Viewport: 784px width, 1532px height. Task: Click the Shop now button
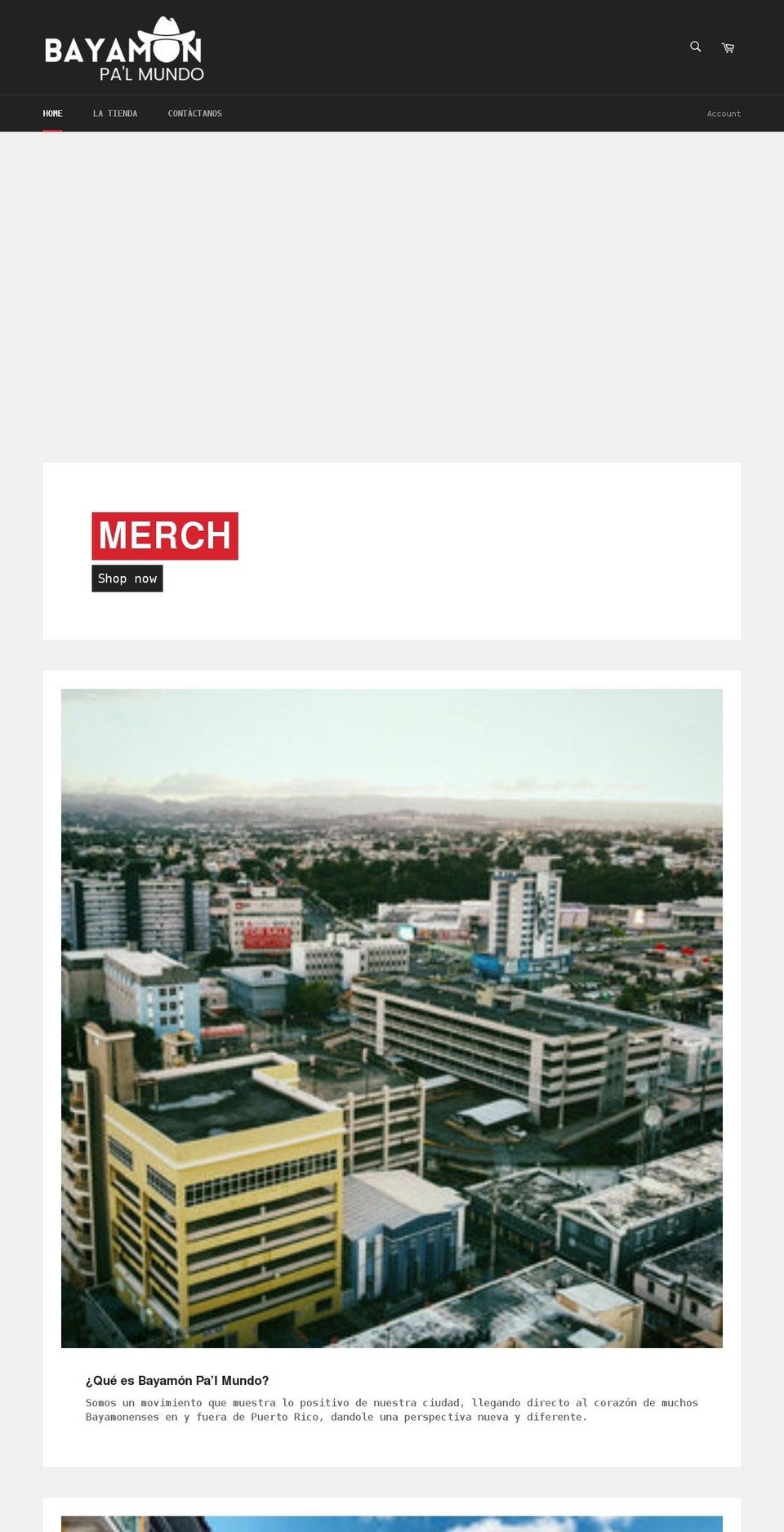tap(127, 578)
